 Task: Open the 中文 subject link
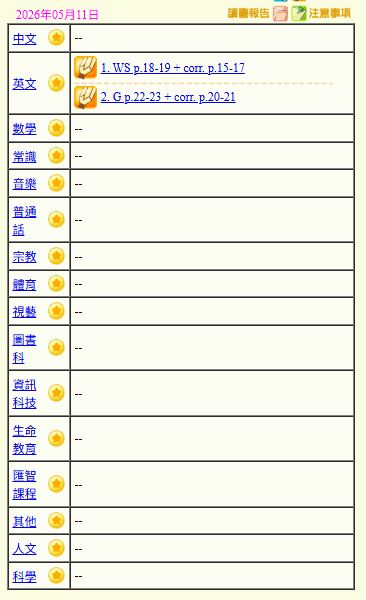(25, 39)
